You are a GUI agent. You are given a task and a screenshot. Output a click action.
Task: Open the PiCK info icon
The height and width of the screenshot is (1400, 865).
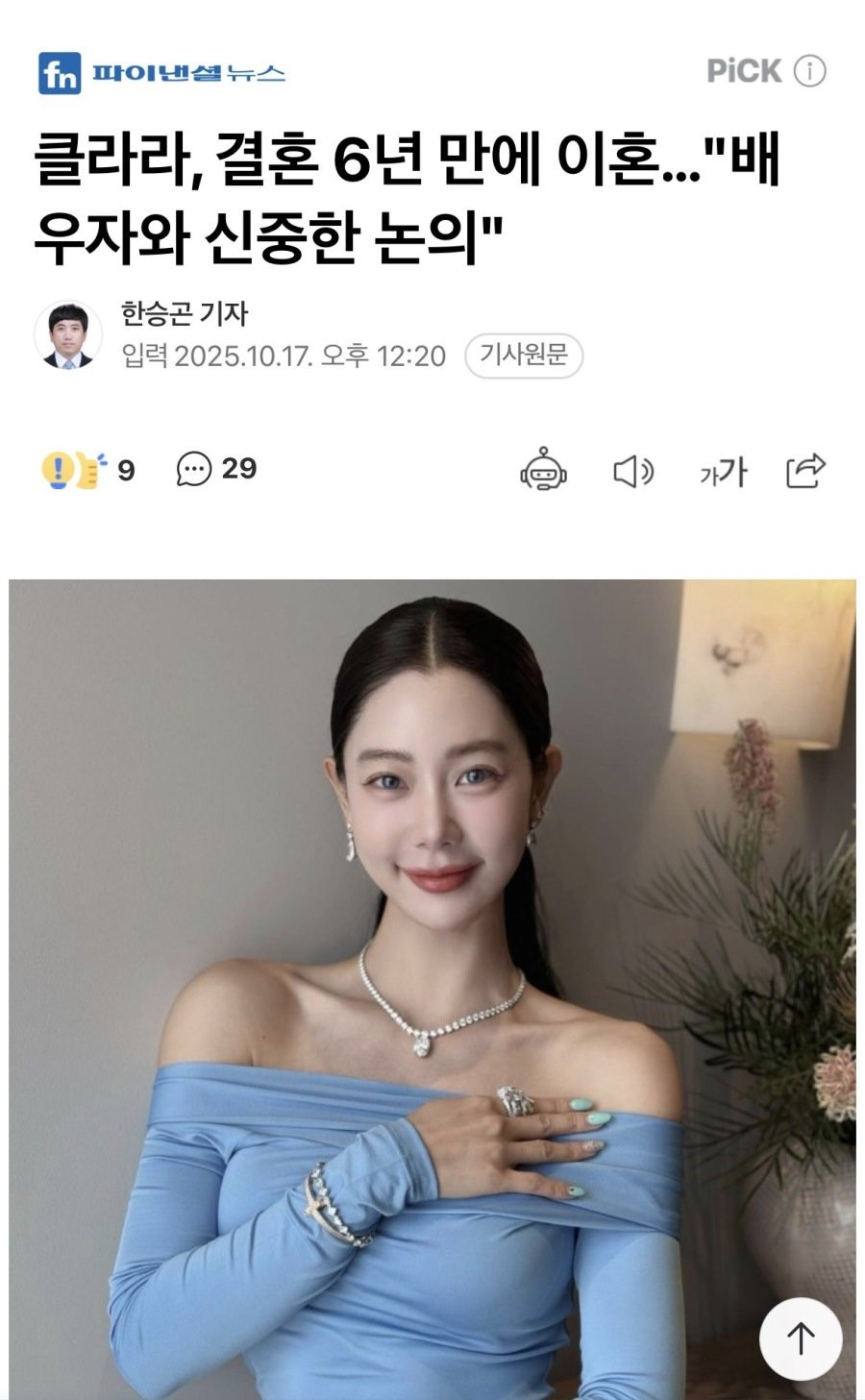809,71
